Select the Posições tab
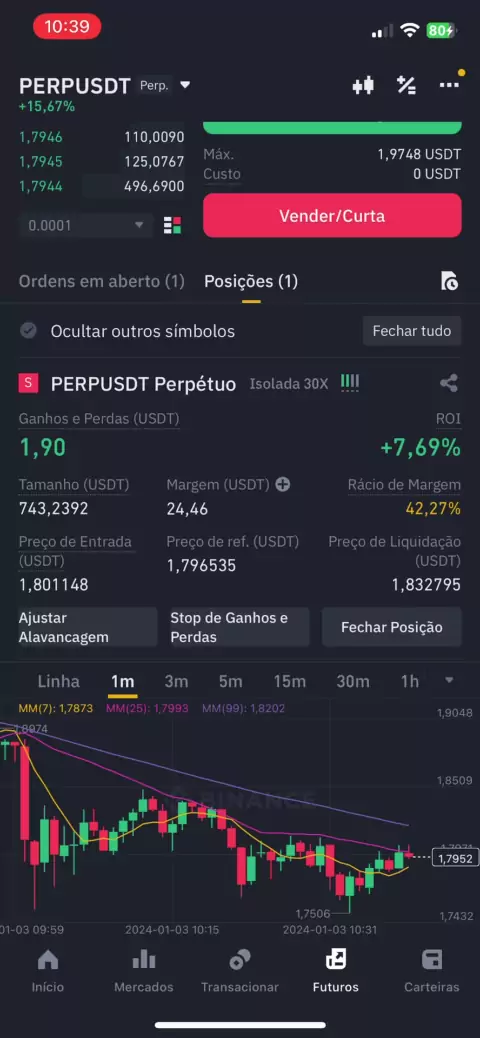Viewport: 480px width, 1038px height. pos(251,281)
